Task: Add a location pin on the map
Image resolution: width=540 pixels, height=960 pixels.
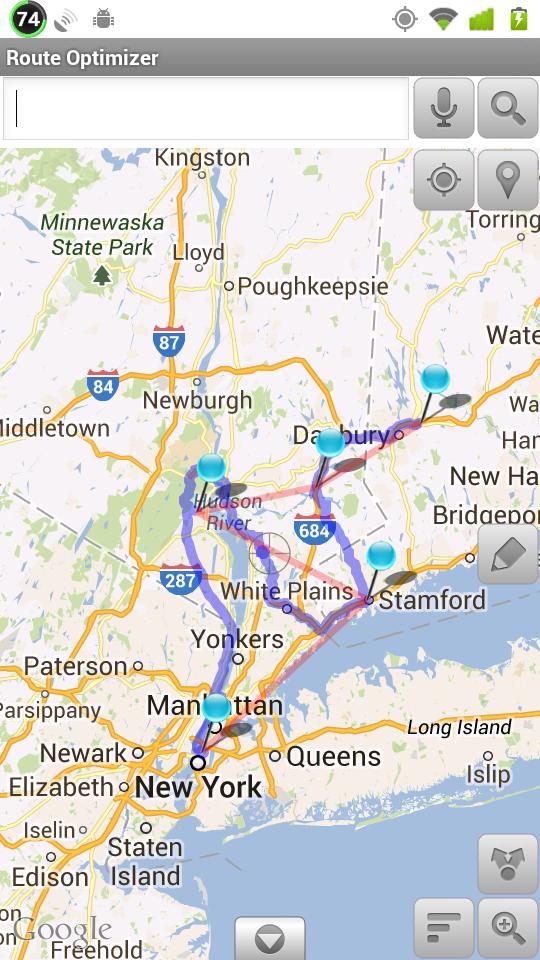Action: click(508, 180)
